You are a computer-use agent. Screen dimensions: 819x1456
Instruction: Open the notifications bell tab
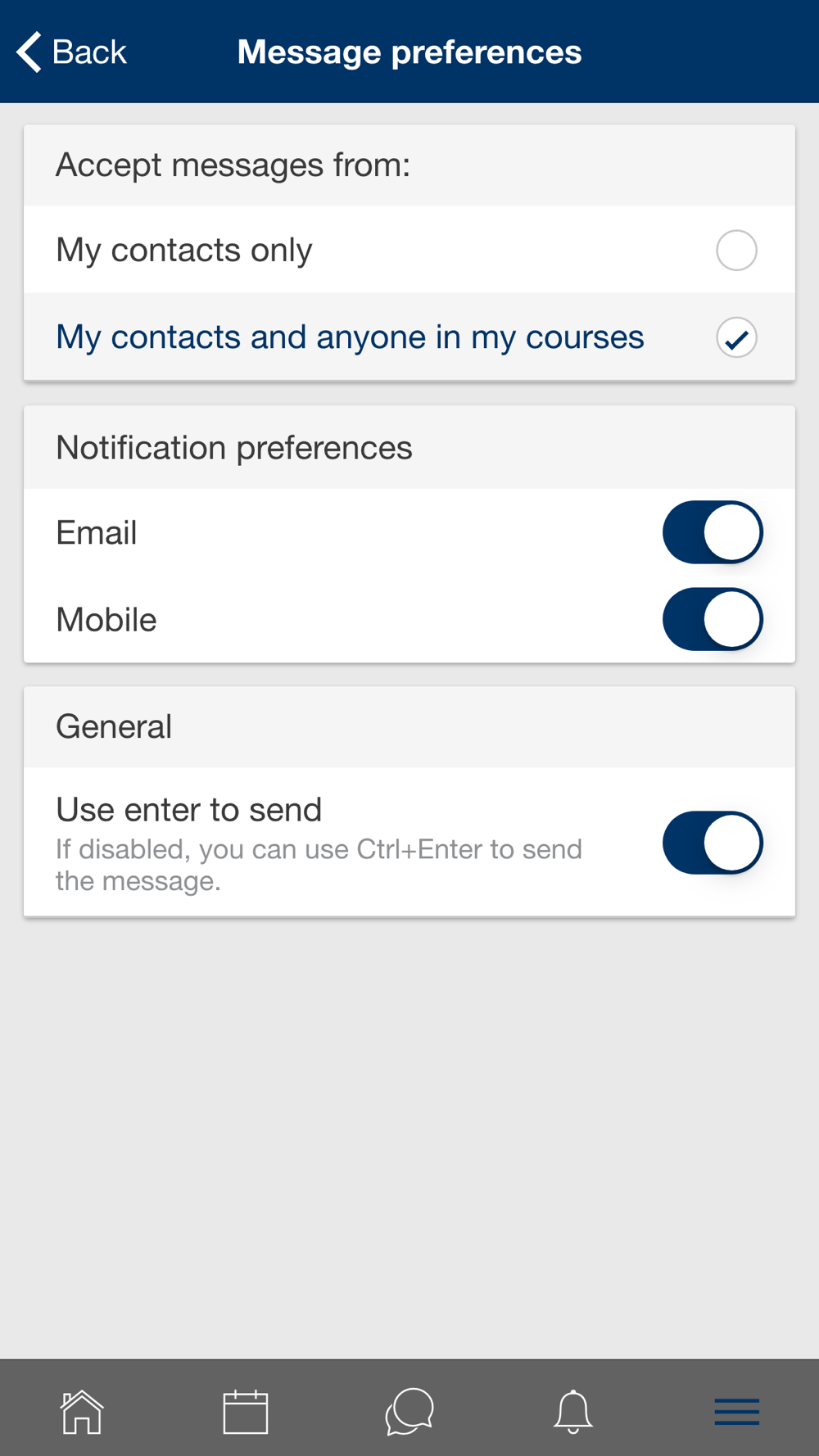573,1412
